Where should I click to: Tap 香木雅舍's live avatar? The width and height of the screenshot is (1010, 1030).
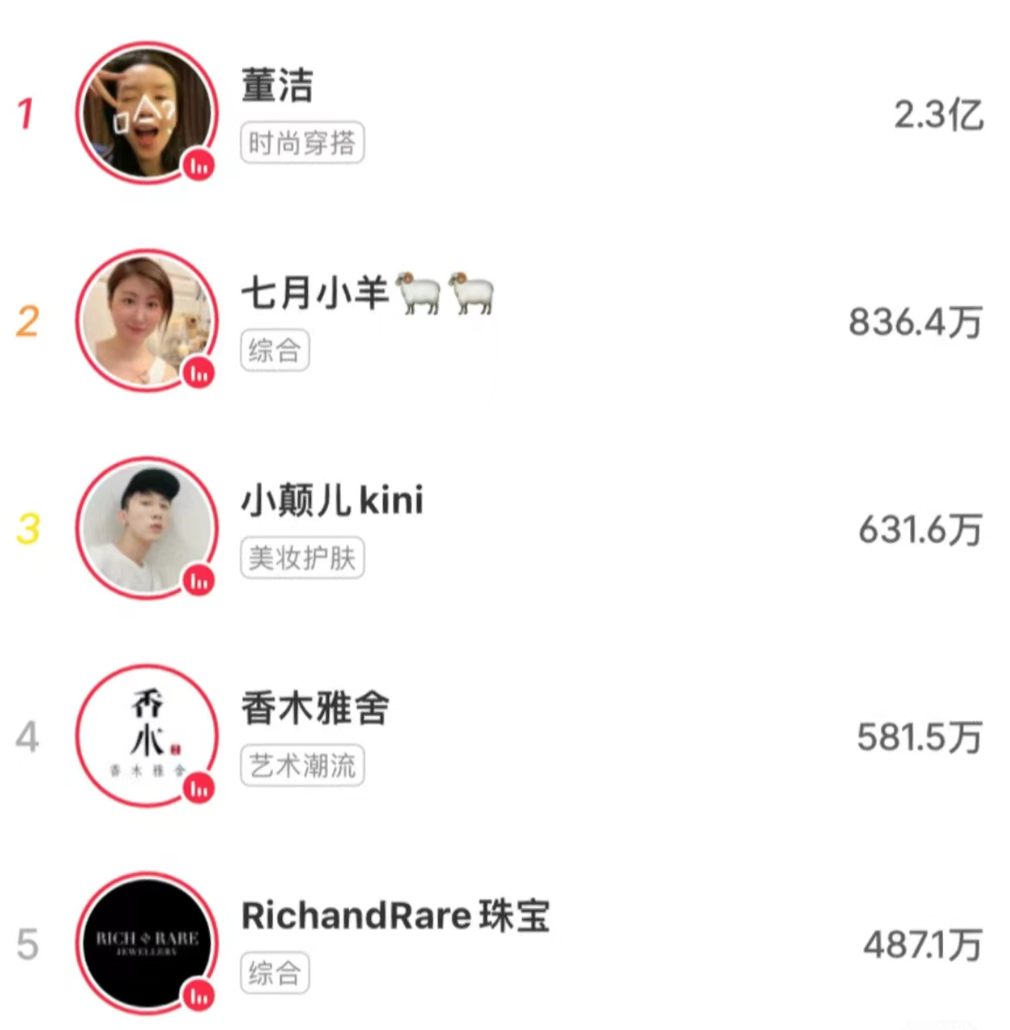(x=147, y=736)
